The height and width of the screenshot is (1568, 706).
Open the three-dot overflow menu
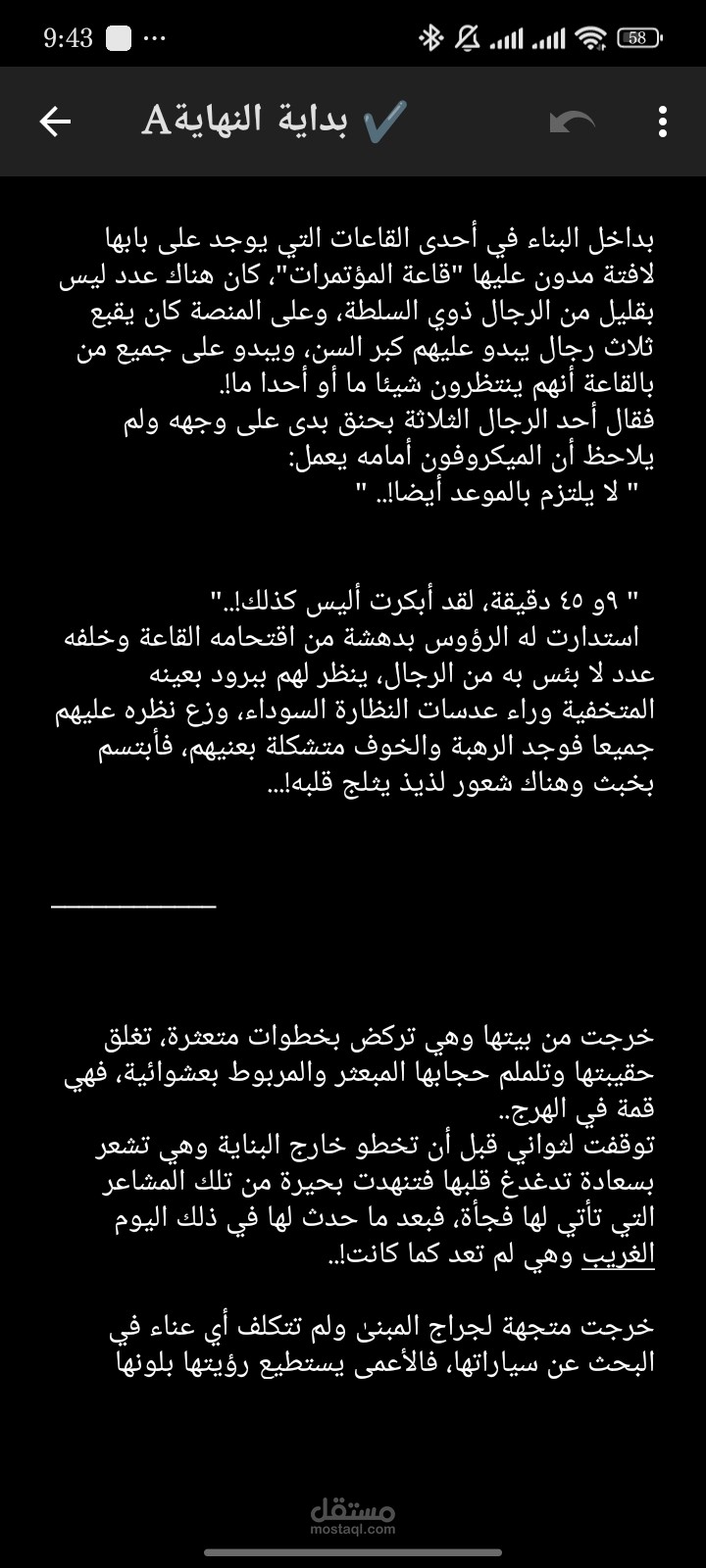click(x=664, y=122)
